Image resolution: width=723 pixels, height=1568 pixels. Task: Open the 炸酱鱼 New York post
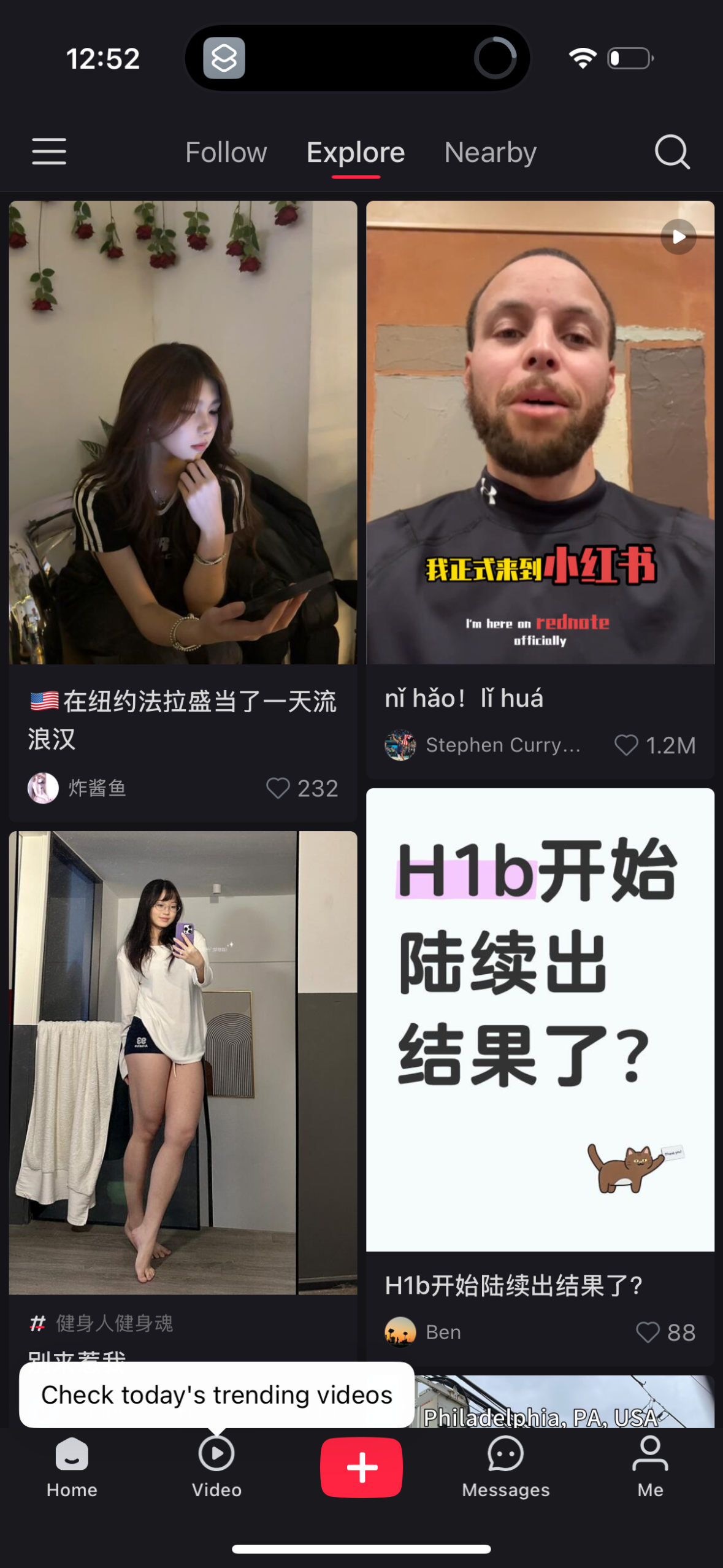coord(183,432)
